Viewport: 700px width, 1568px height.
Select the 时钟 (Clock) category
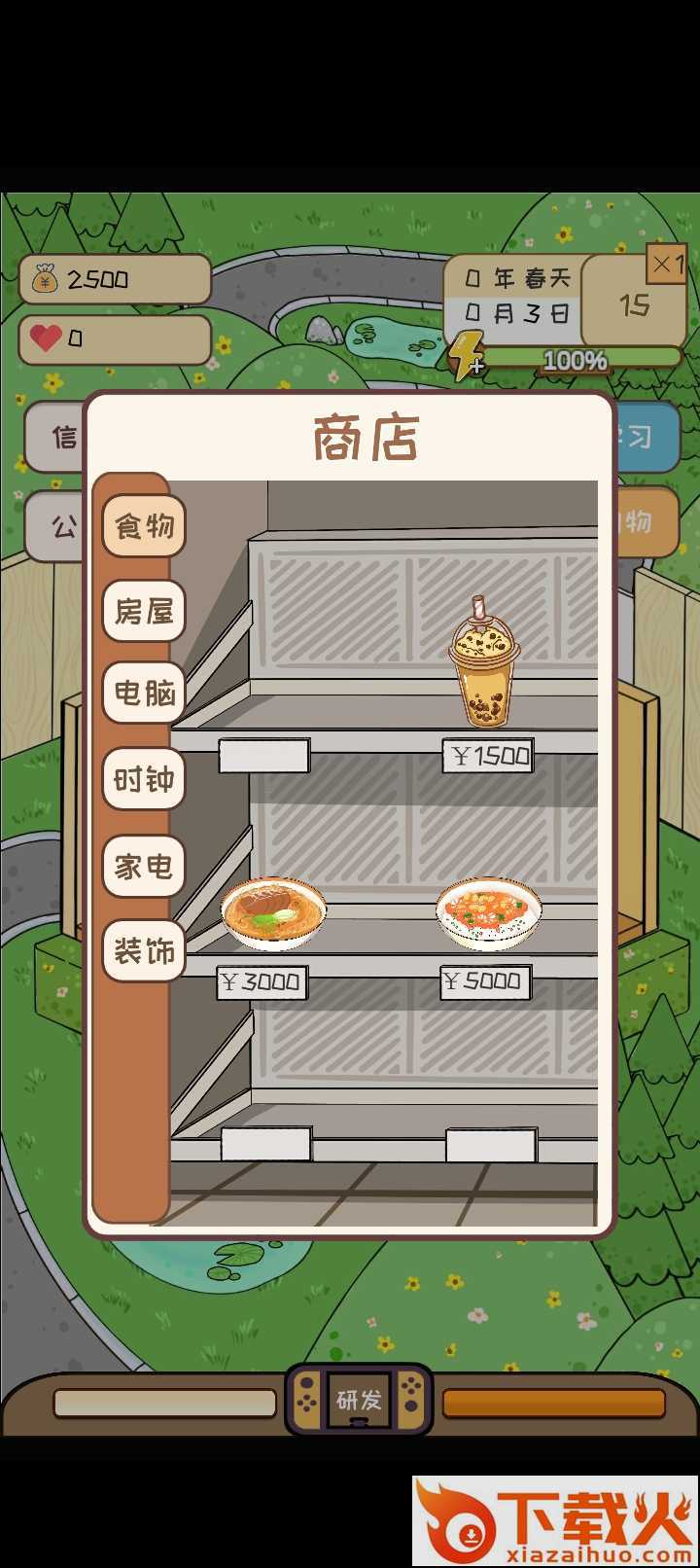point(143,780)
